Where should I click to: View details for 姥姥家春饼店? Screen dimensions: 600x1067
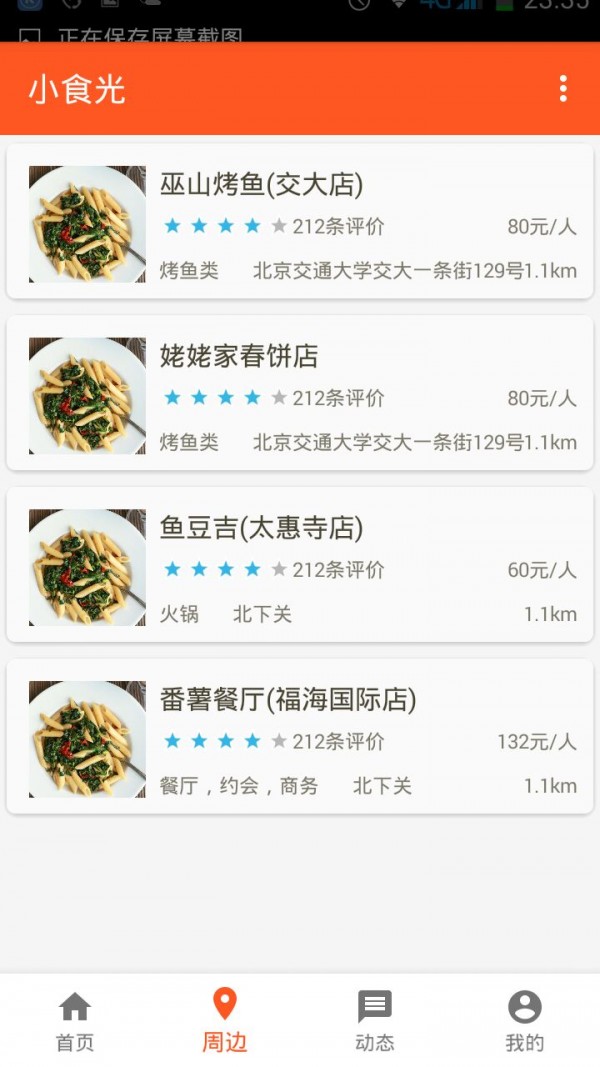click(x=300, y=393)
